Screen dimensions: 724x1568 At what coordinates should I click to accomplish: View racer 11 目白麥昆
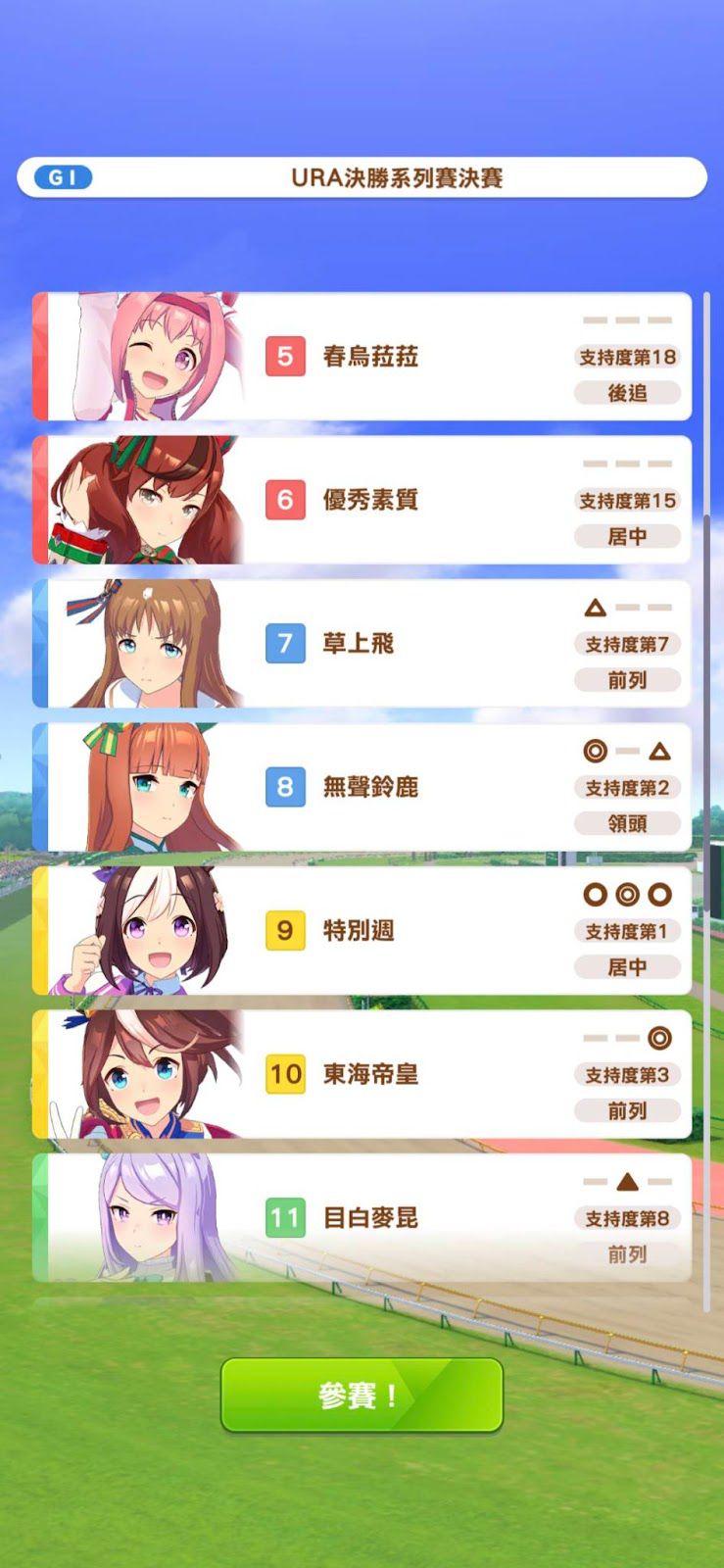362,1217
